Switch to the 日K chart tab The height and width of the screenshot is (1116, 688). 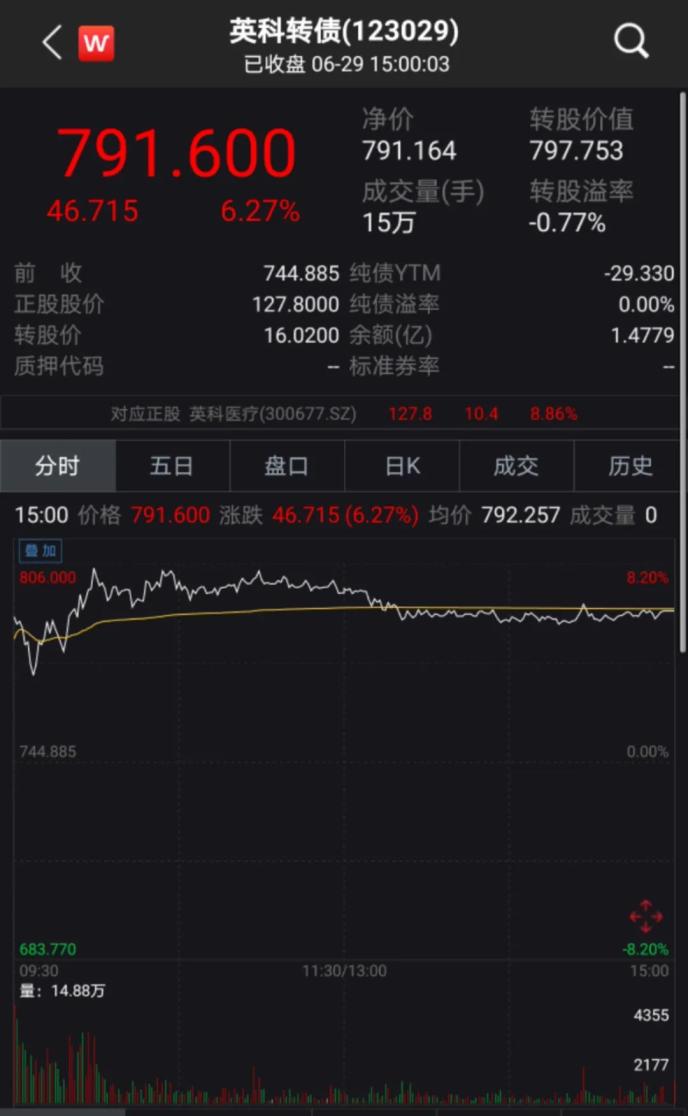point(402,465)
